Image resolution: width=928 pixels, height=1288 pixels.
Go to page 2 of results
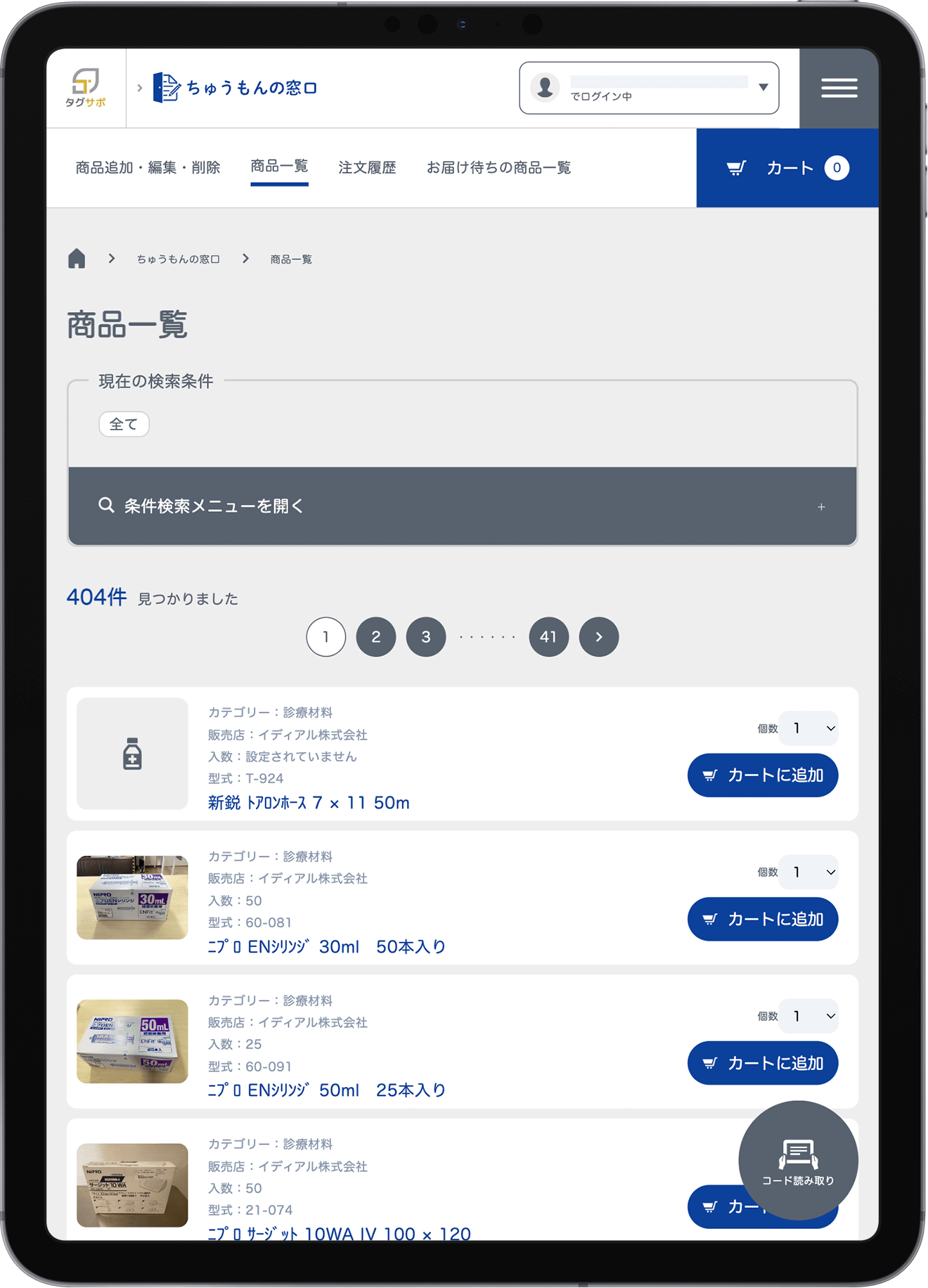pyautogui.click(x=375, y=637)
